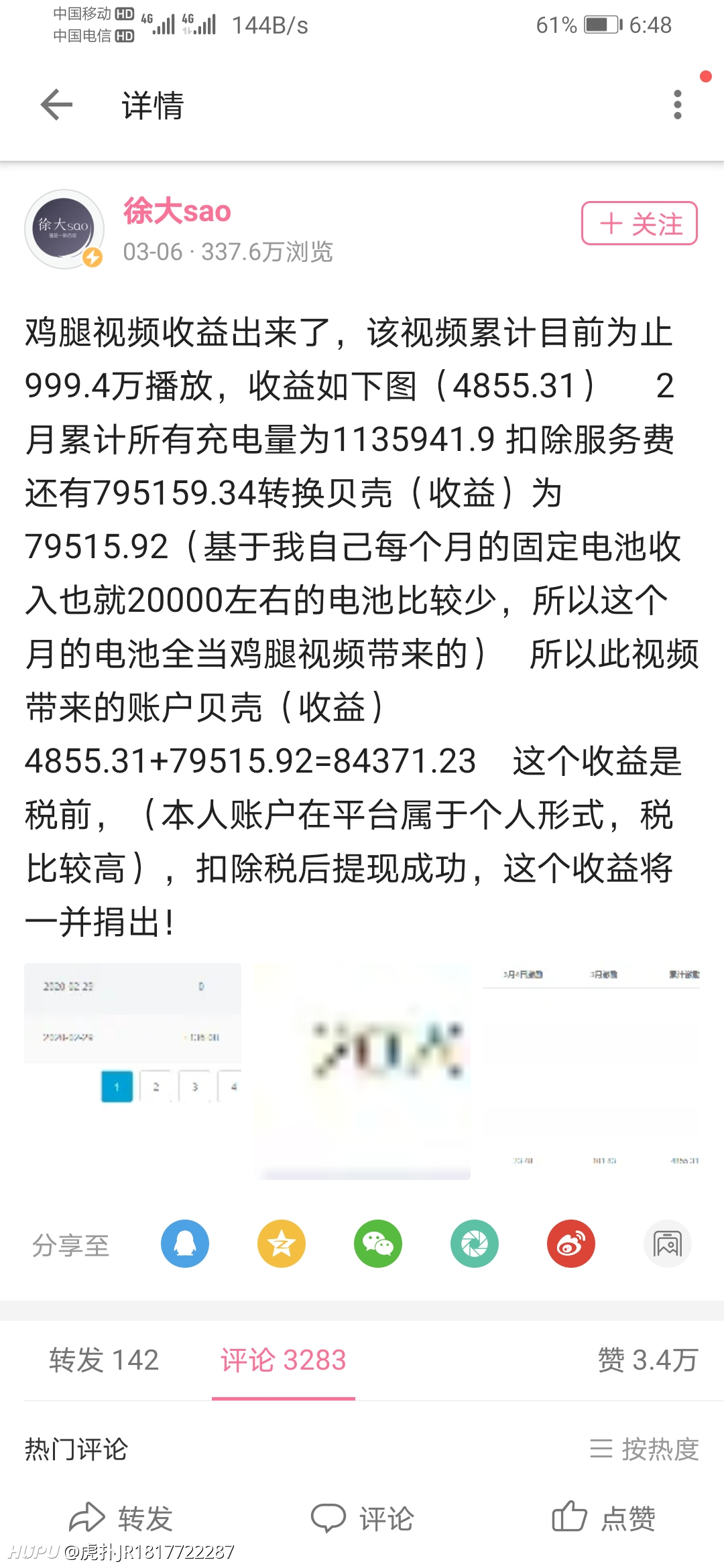Share this post to Weibo
The height and width of the screenshot is (1568, 724).
pos(571,1244)
